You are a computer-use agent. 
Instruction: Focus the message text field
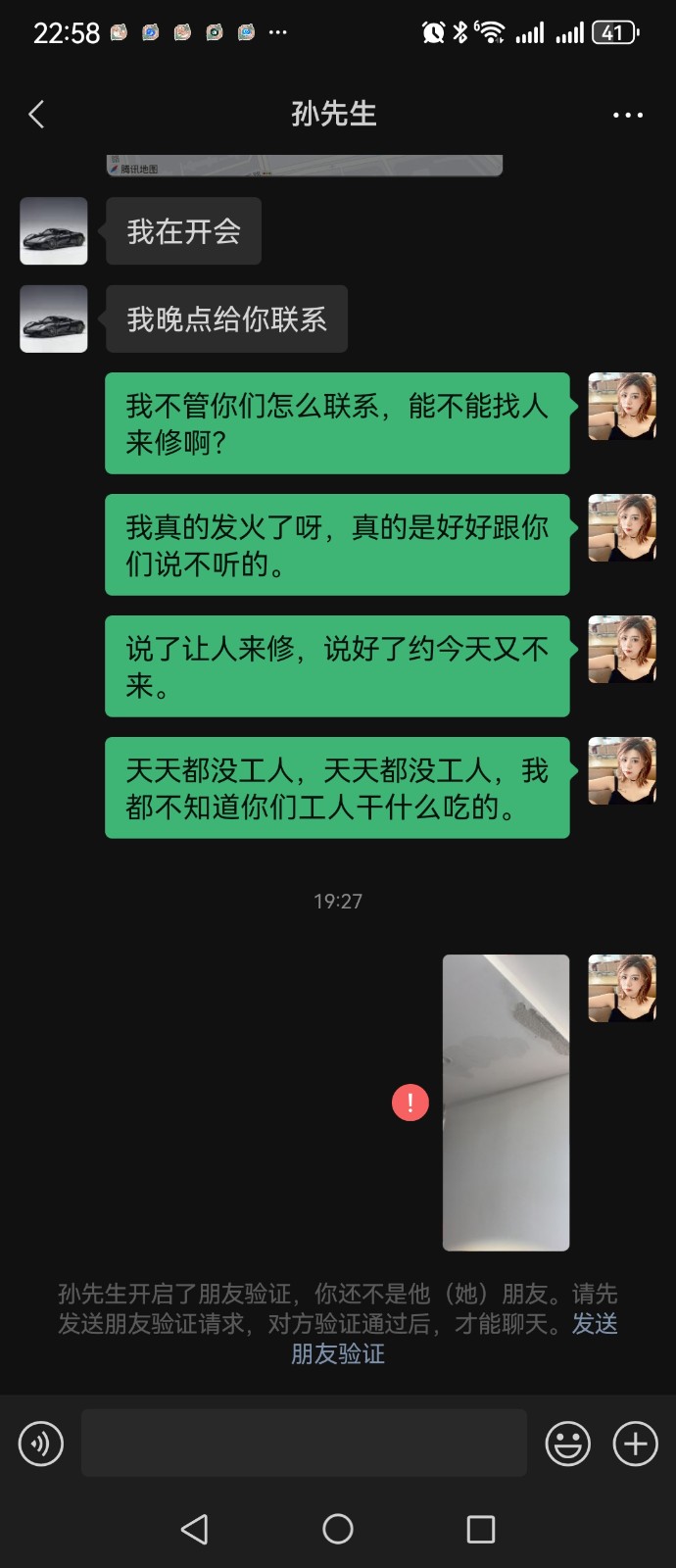[x=304, y=1444]
